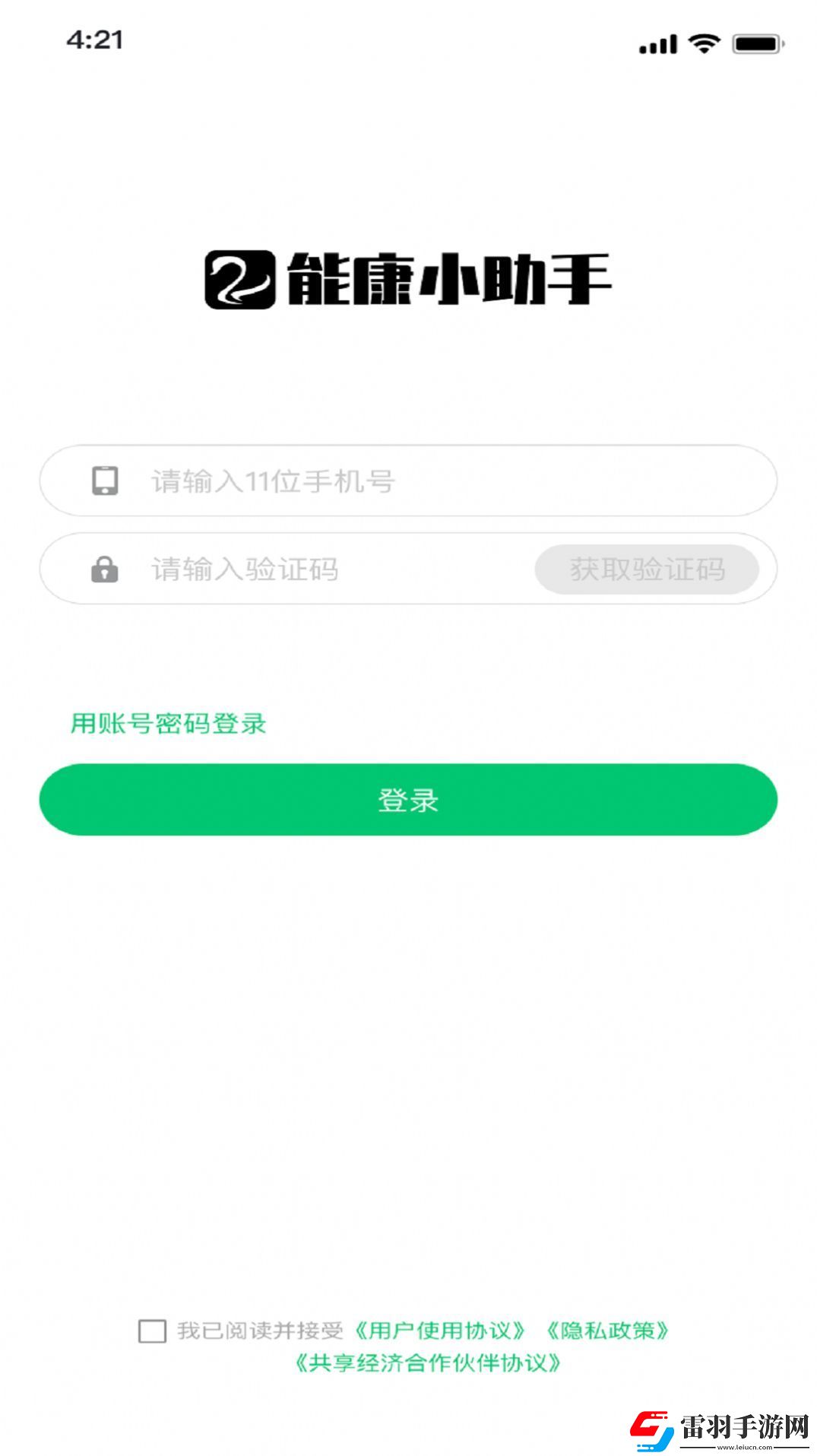Switch to 用账号密码登录 login mode
Viewport: 817px width, 1456px height.
tap(169, 725)
